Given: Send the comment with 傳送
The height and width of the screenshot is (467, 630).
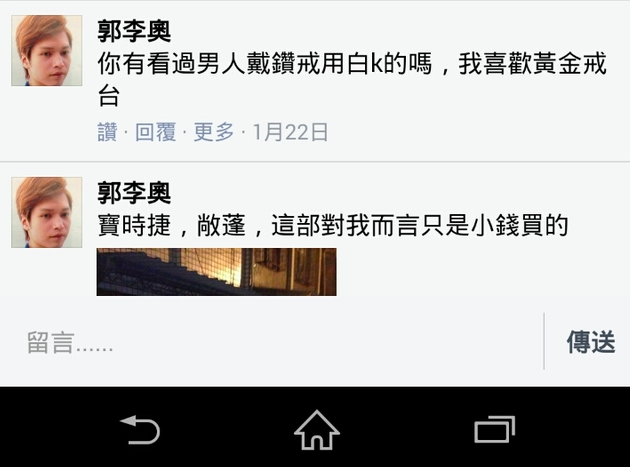Looking at the screenshot, I should [x=590, y=343].
